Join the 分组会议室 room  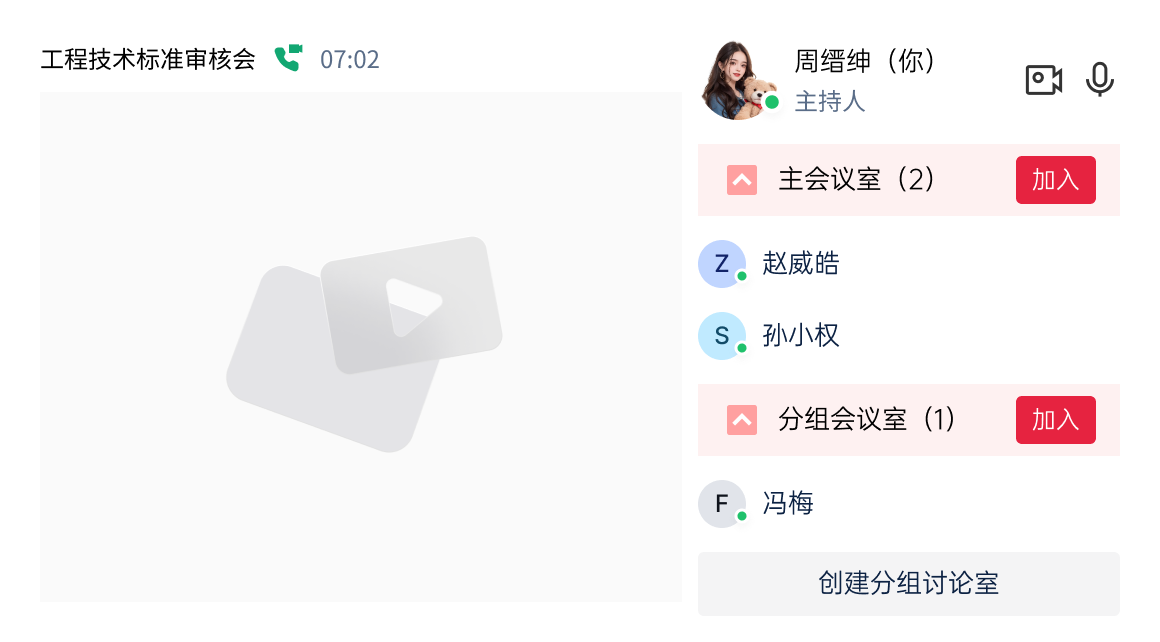[x=1055, y=420]
